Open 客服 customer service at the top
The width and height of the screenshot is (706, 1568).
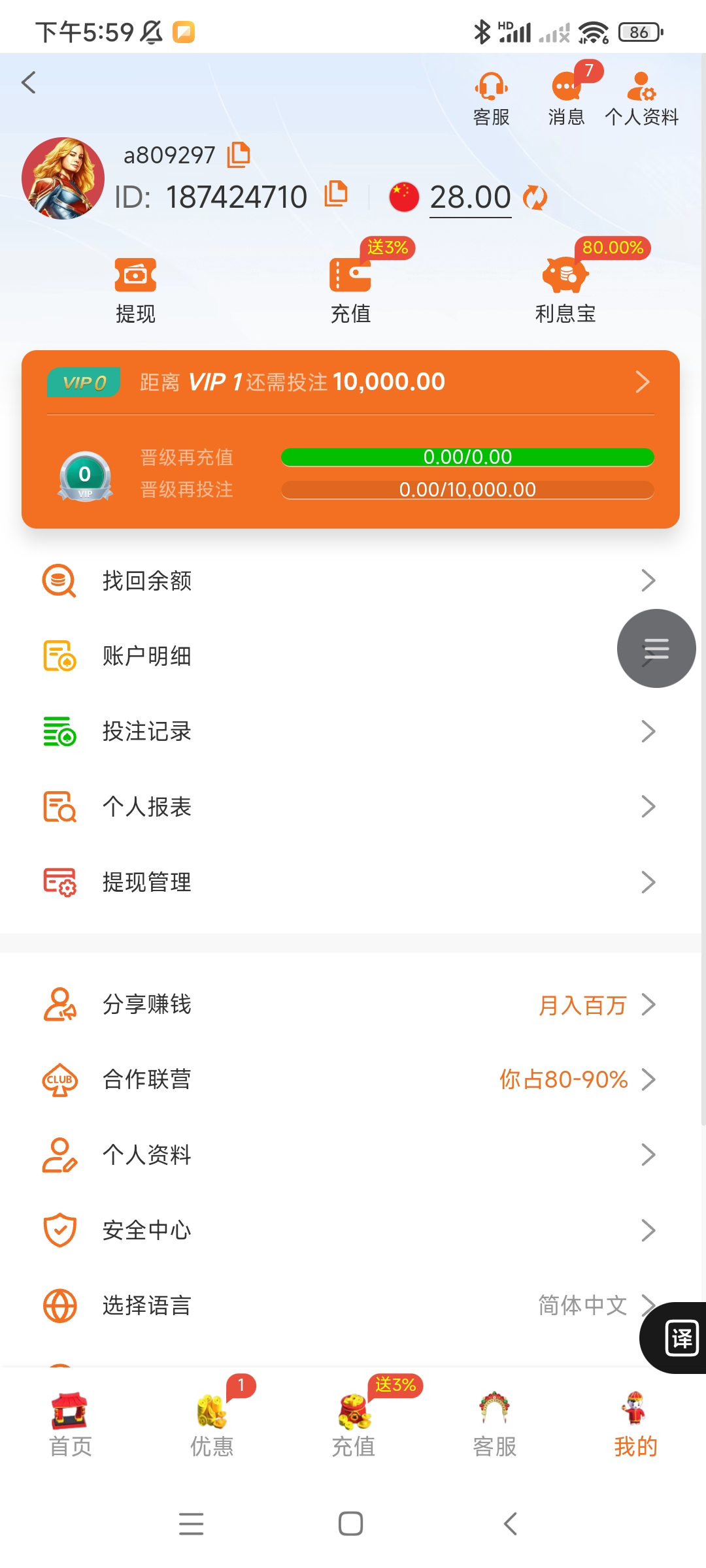click(491, 99)
